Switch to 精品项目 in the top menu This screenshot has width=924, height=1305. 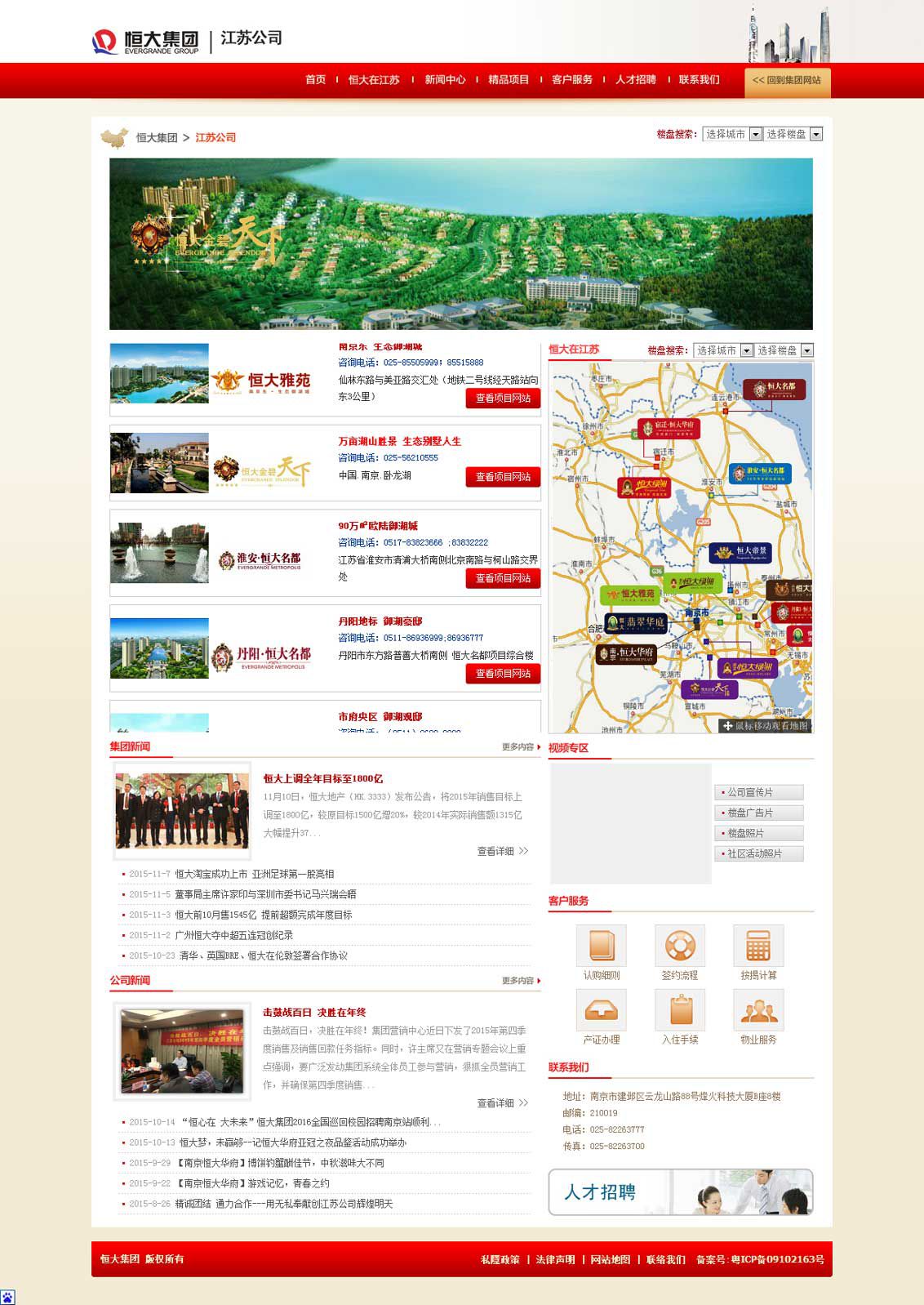509,80
